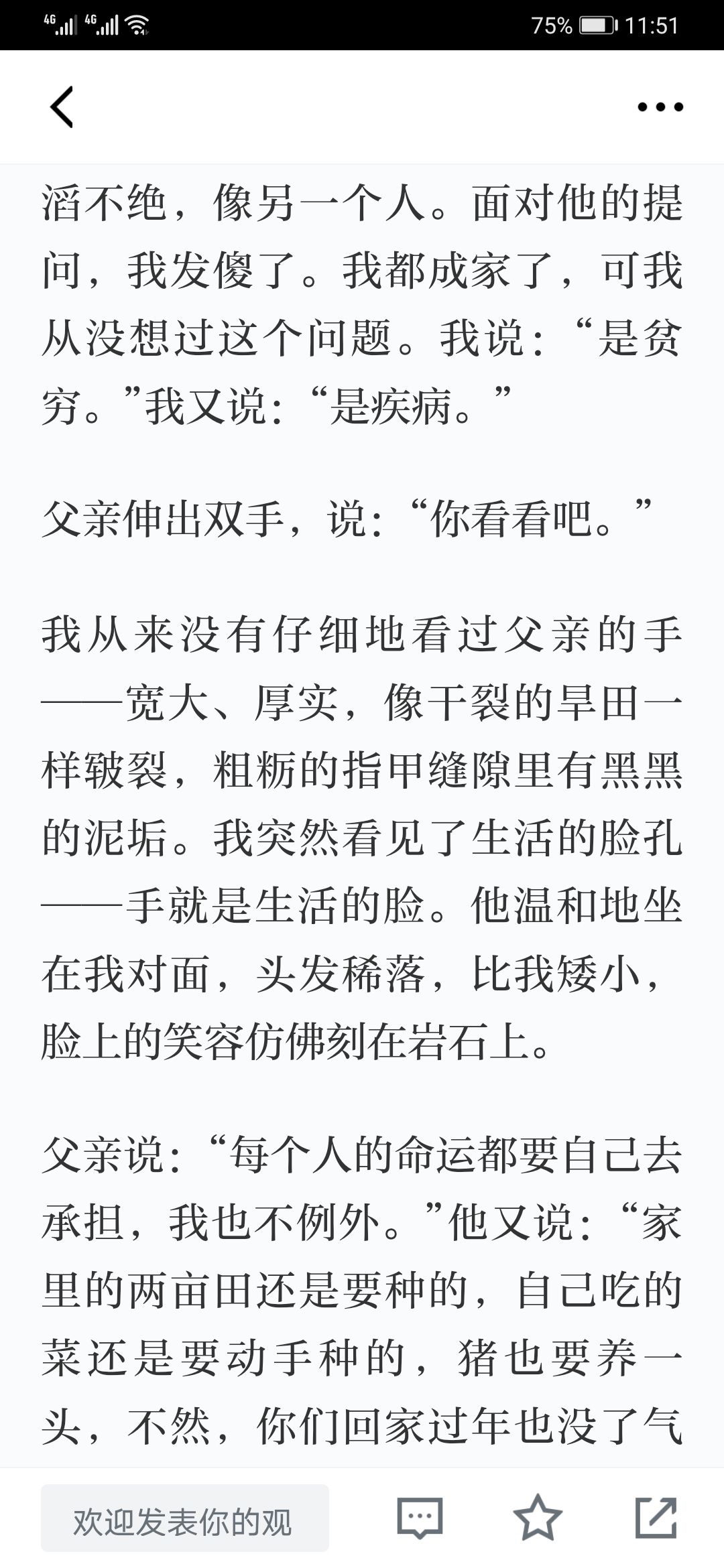Open the three-dot overflow menu

[660, 107]
